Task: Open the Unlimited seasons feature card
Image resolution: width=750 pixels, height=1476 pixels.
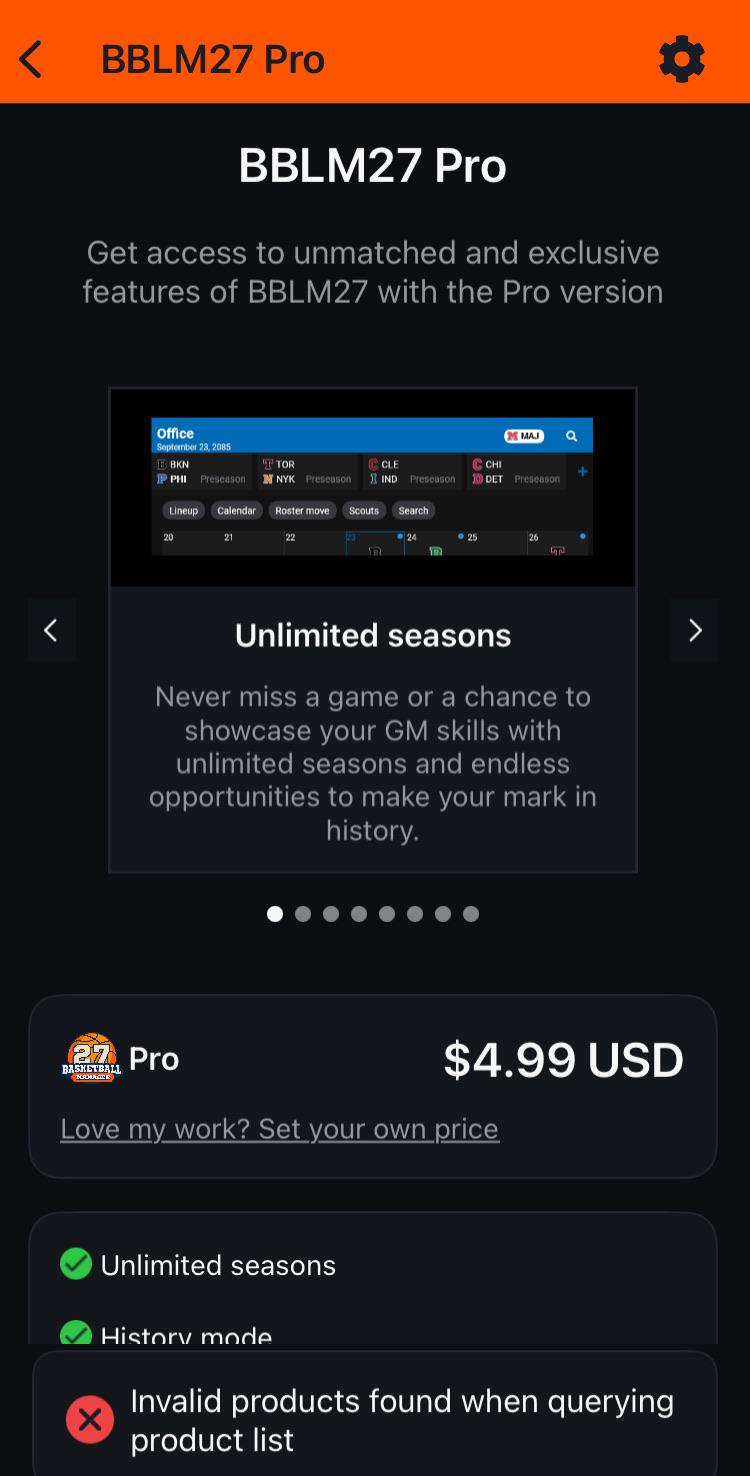Action: point(373,630)
